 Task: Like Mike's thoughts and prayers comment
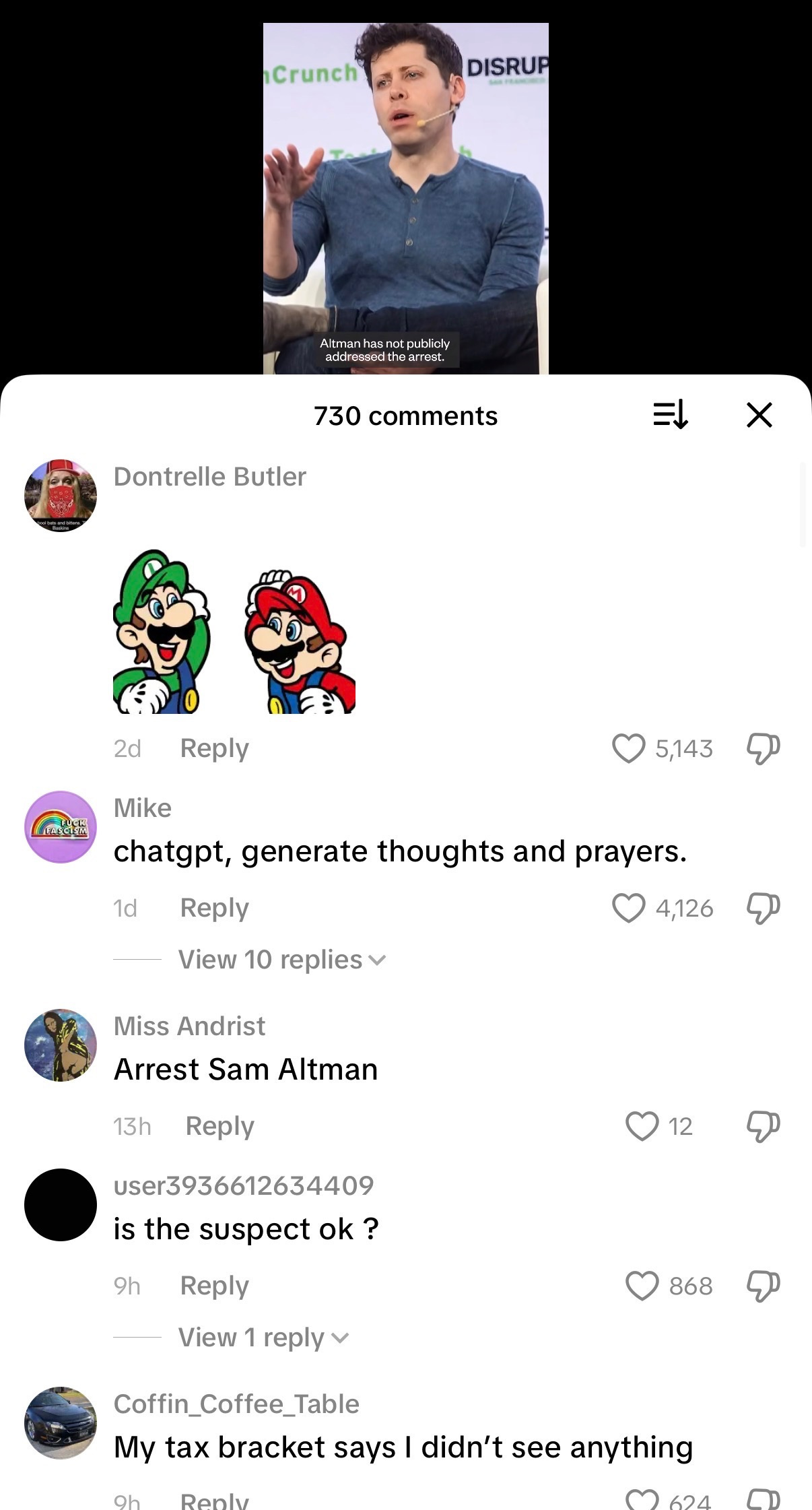tap(628, 908)
